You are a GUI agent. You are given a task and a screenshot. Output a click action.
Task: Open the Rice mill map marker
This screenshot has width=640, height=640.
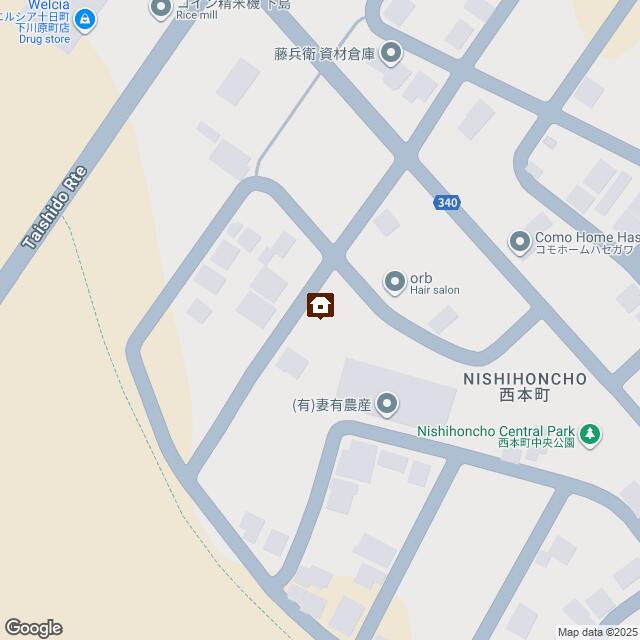click(160, 10)
